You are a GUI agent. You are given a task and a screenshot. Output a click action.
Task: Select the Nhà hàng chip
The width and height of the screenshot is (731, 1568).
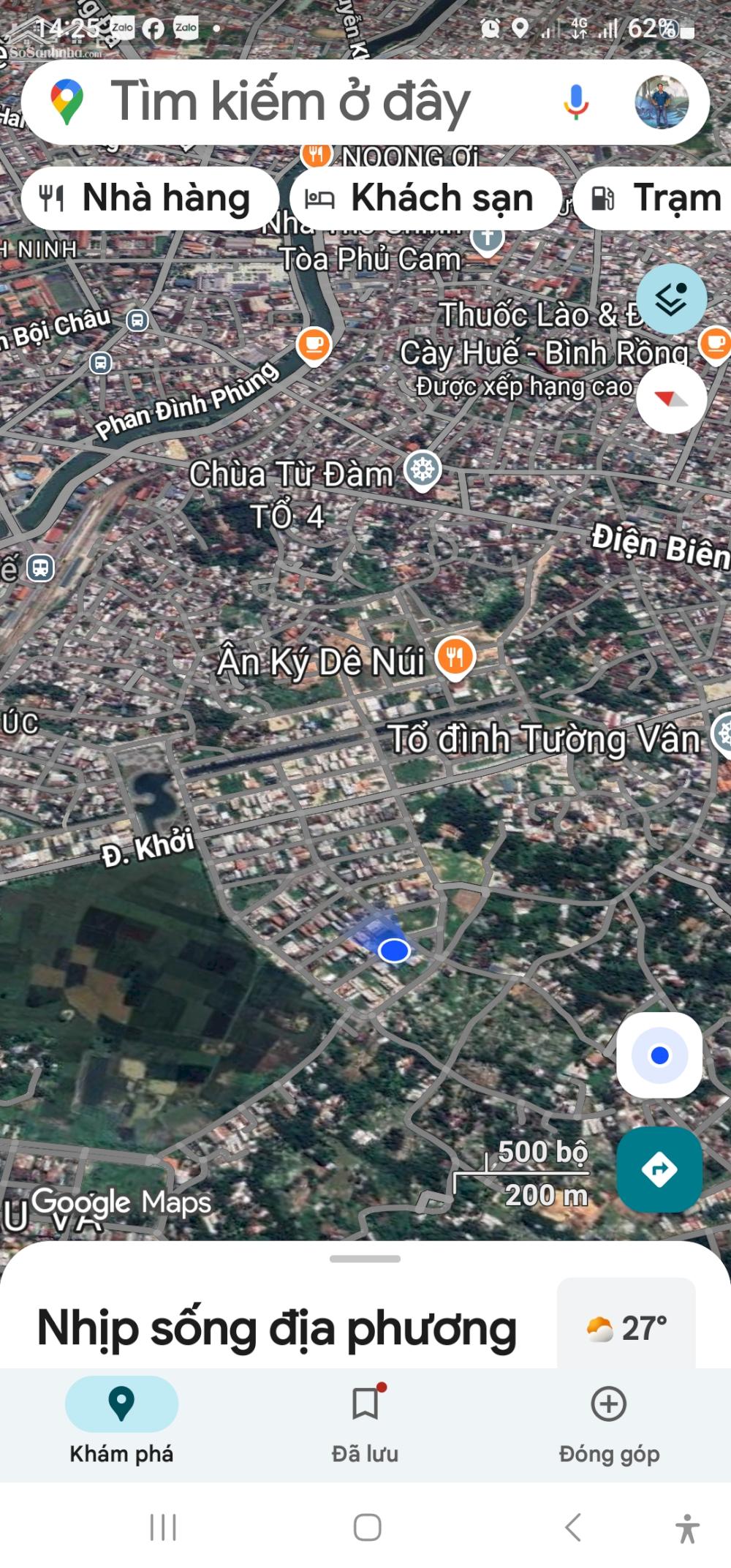click(150, 197)
